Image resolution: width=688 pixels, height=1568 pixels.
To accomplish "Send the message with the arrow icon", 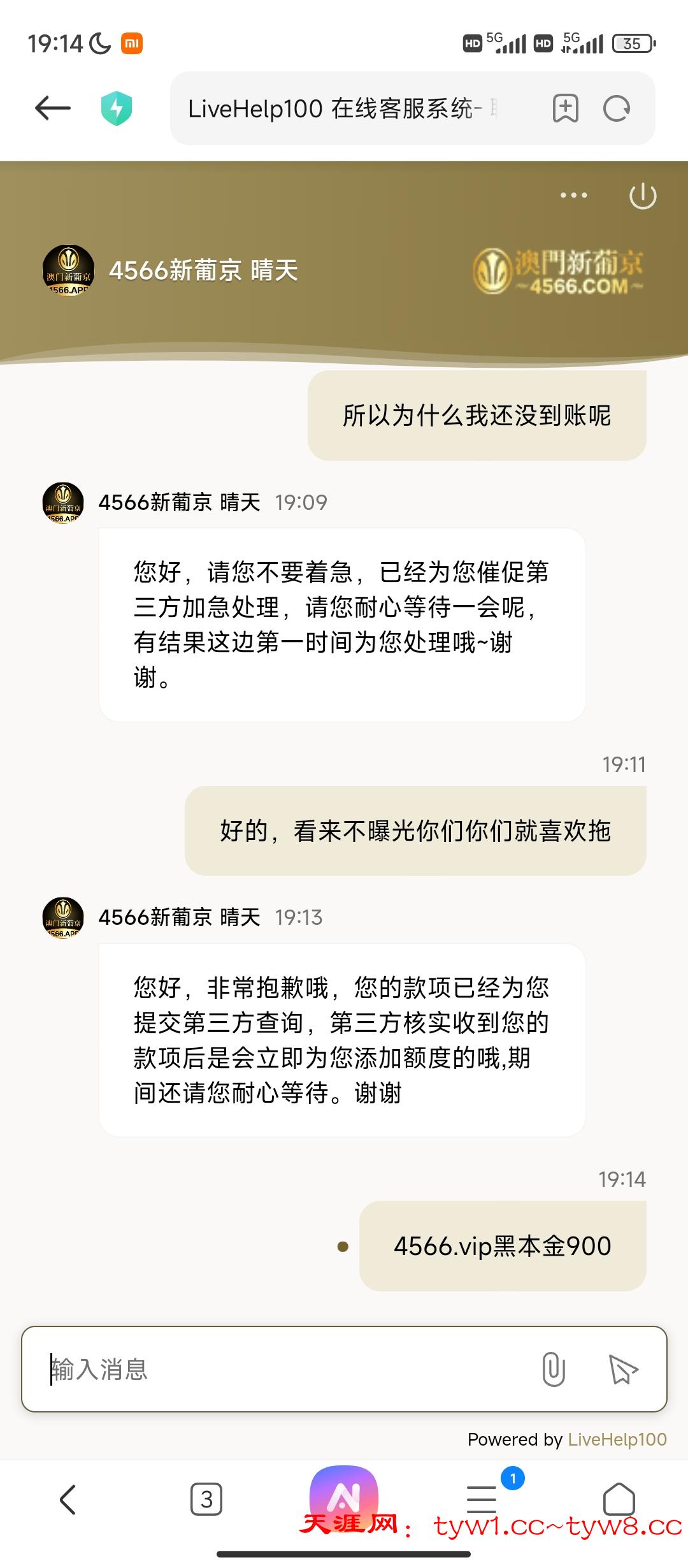I will (622, 1369).
